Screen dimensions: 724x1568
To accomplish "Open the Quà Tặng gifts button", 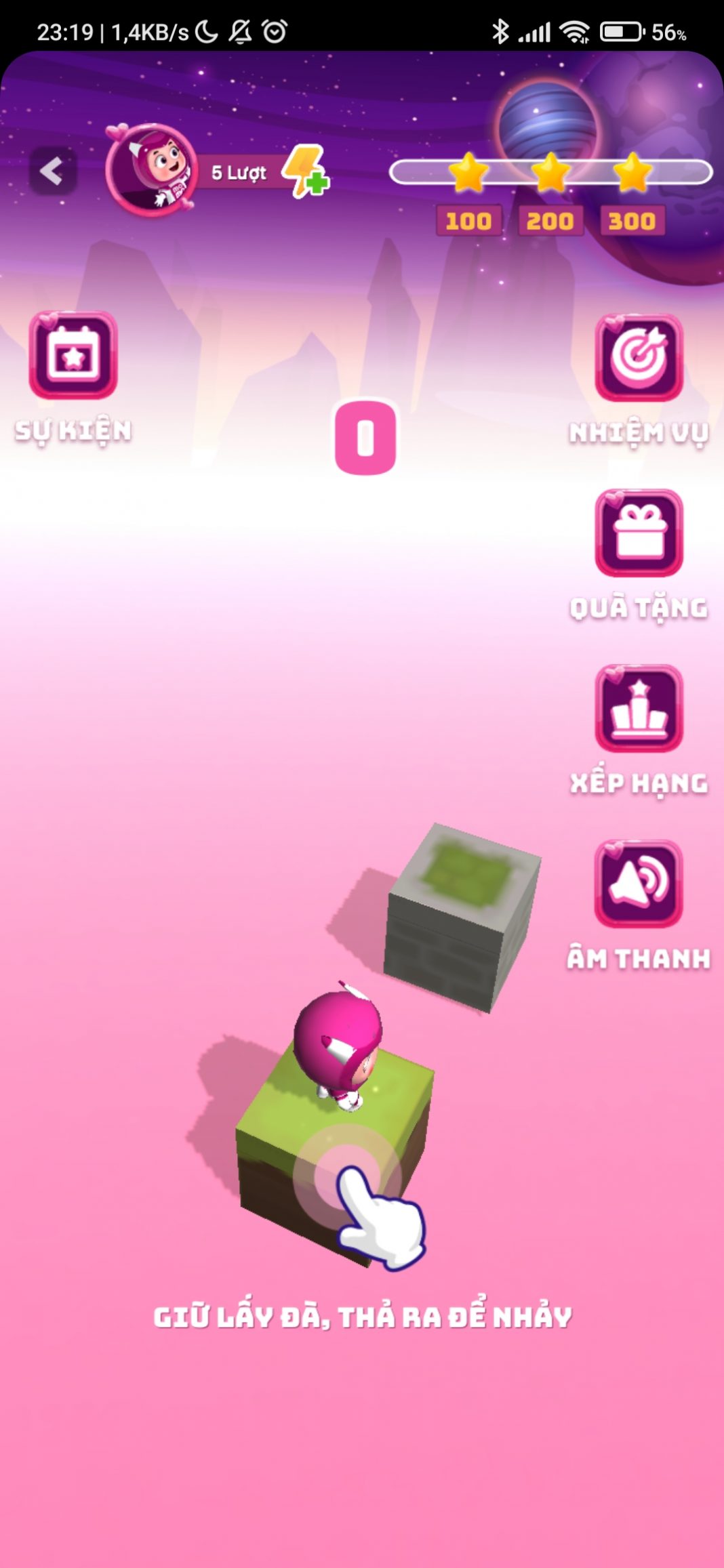I will click(x=639, y=533).
